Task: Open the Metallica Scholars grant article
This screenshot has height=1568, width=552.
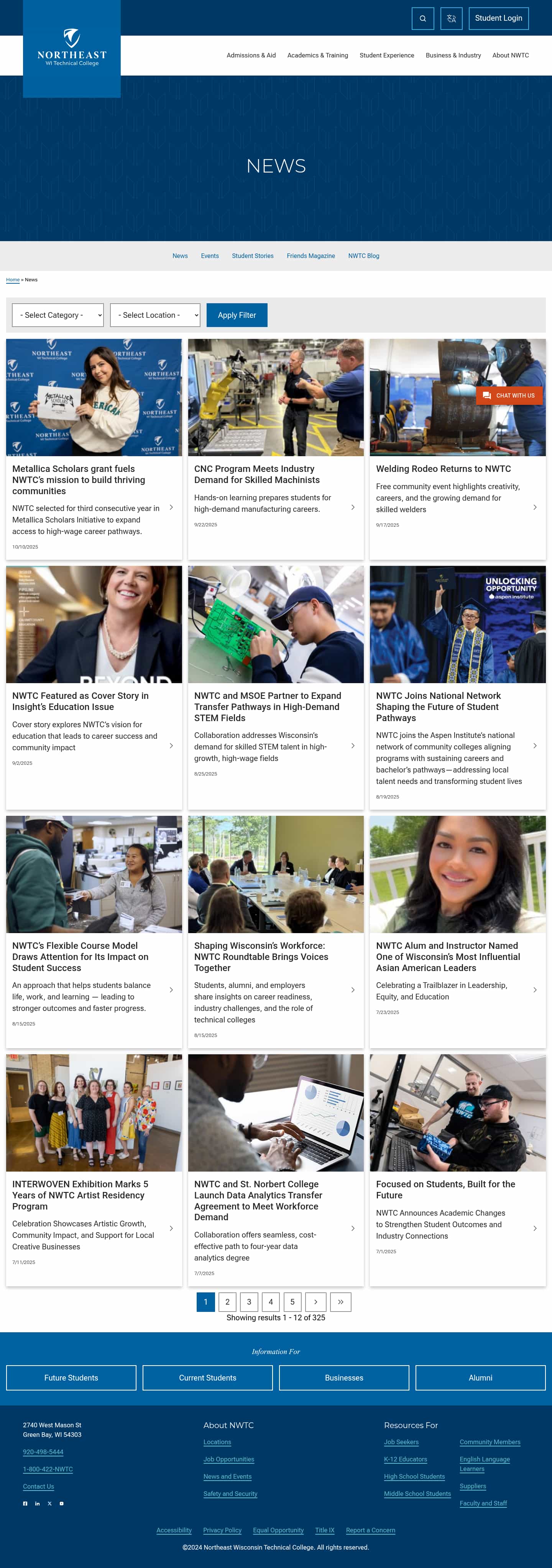Action: 79,480
